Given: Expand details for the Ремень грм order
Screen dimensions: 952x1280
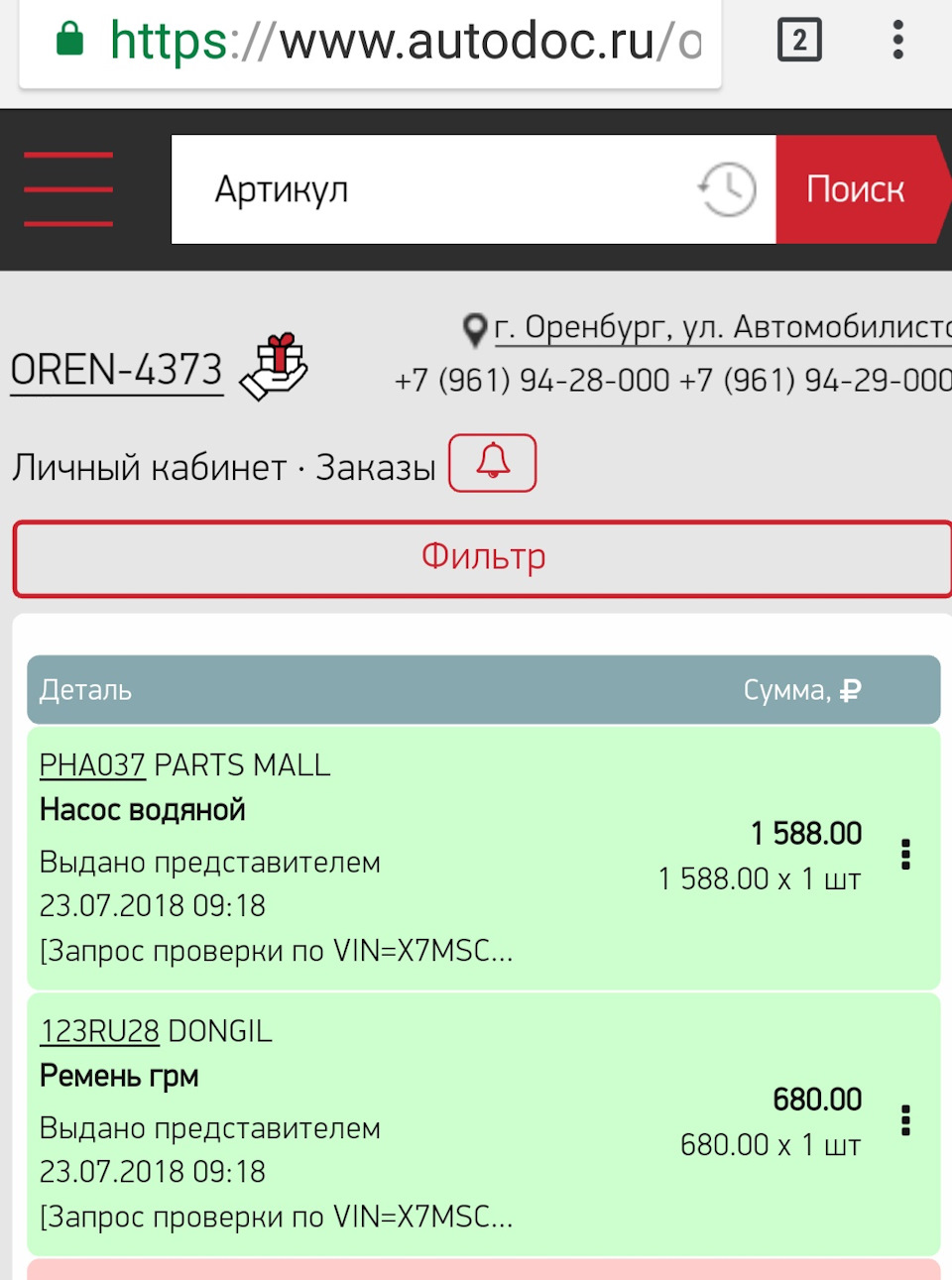Looking at the screenshot, I should pyautogui.click(x=118, y=1075).
